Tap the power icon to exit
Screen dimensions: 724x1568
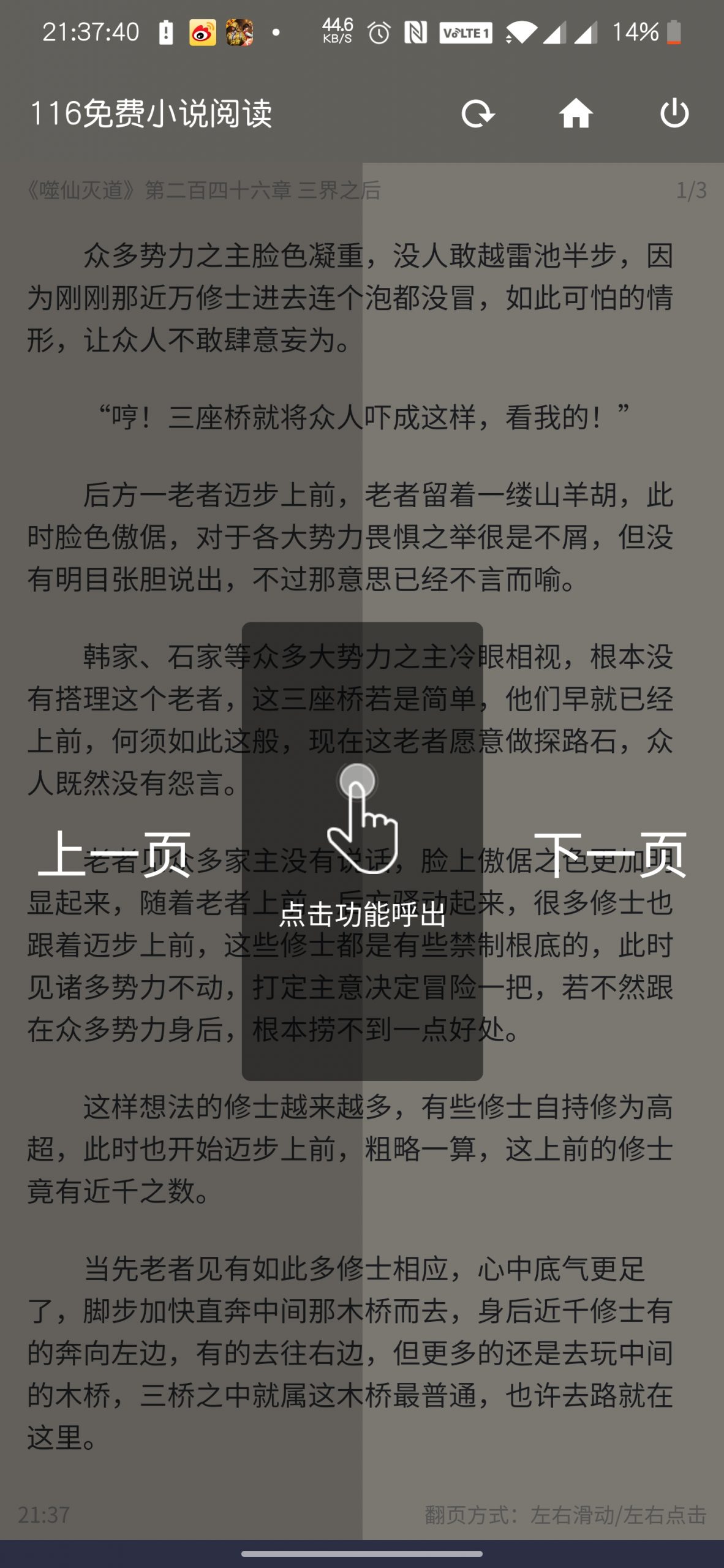click(674, 113)
